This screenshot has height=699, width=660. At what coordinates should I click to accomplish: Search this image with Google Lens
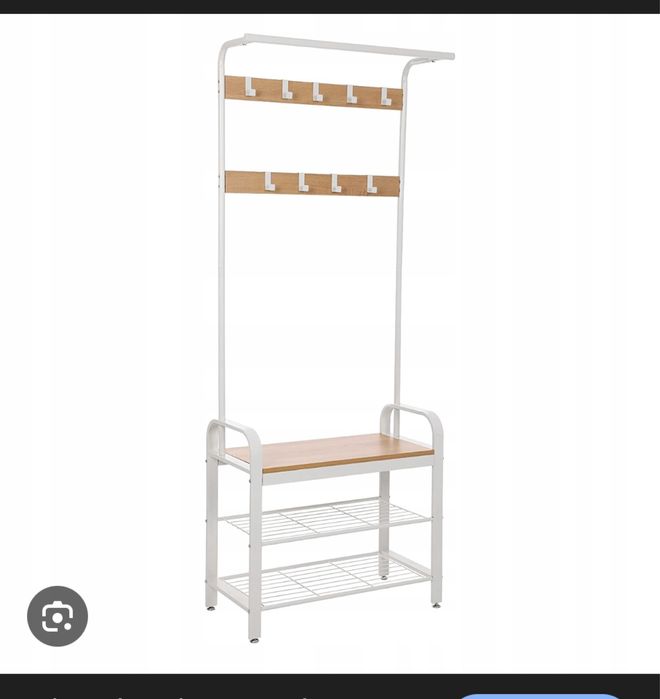[x=57, y=616]
